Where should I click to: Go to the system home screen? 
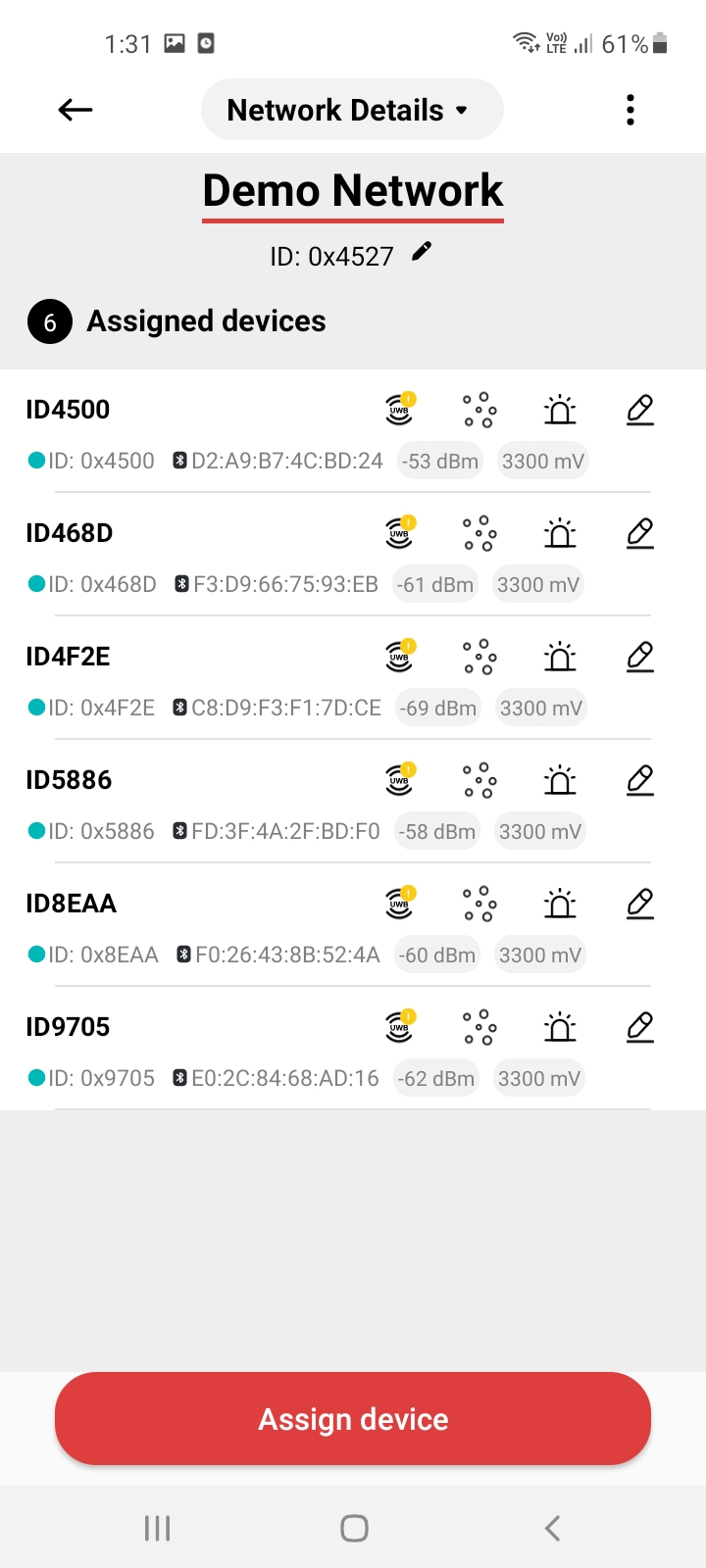click(x=354, y=1528)
